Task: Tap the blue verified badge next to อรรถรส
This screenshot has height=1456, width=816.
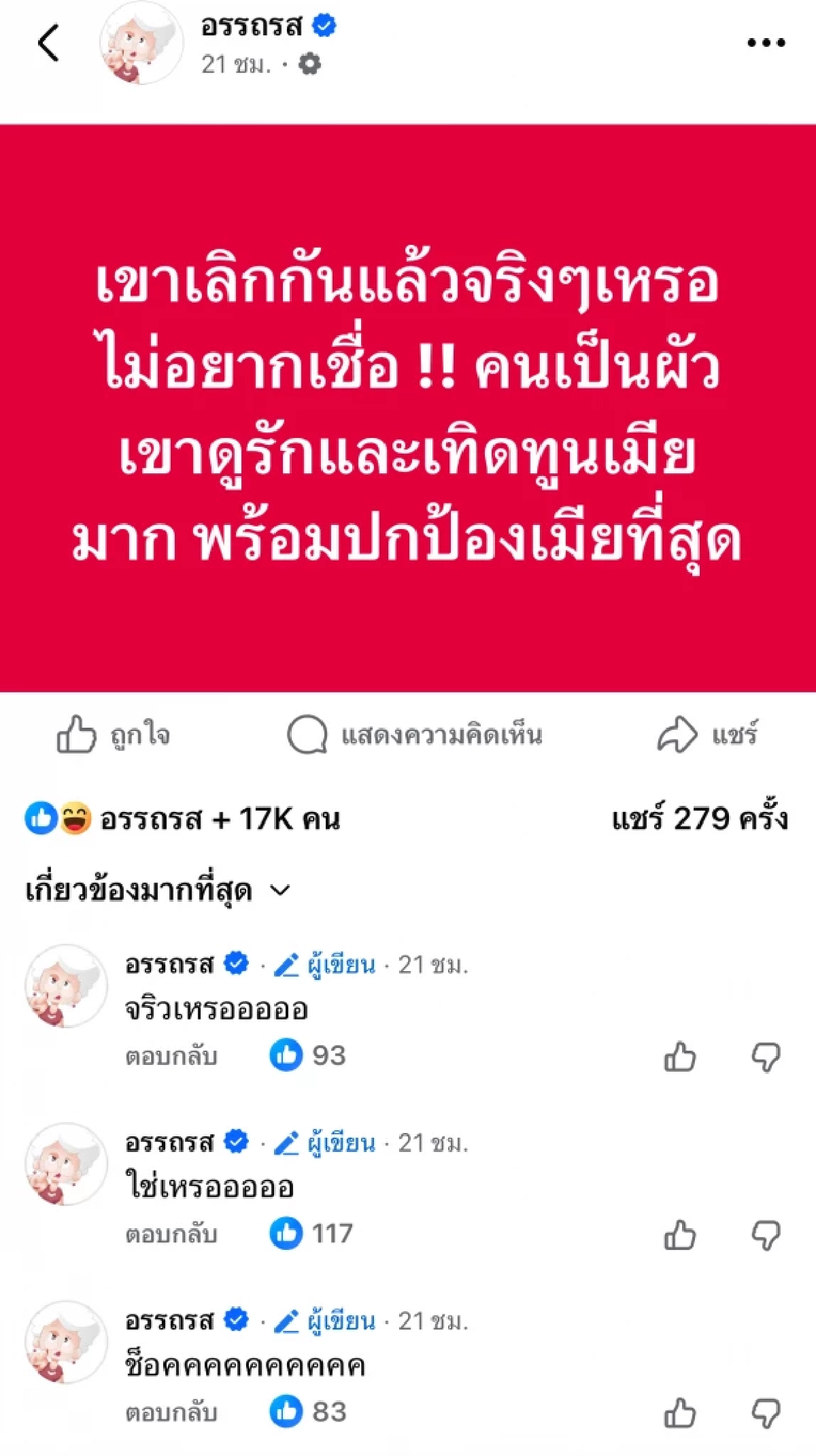Action: 324,25
